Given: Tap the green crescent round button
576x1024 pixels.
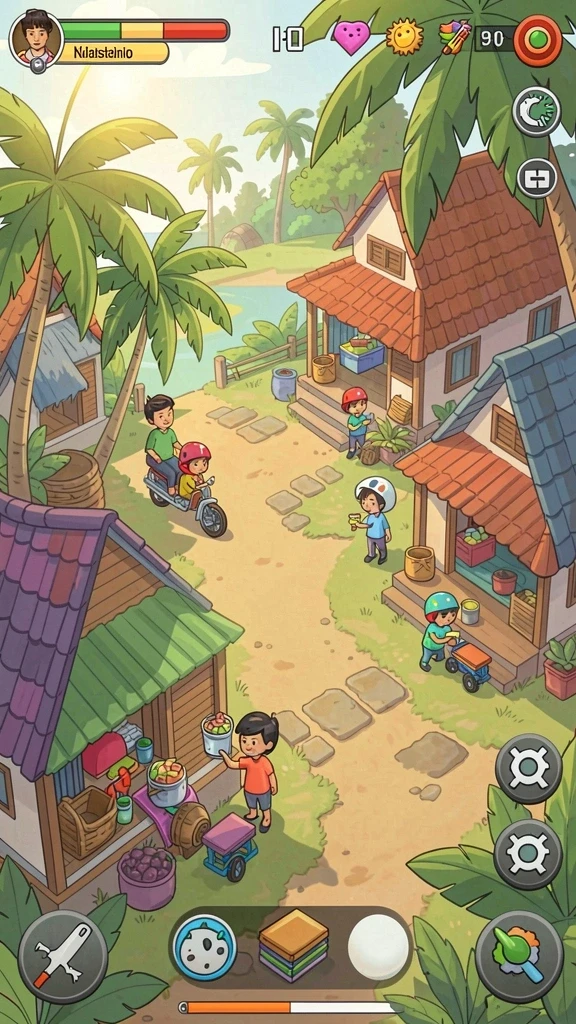Looking at the screenshot, I should pos(537,111).
